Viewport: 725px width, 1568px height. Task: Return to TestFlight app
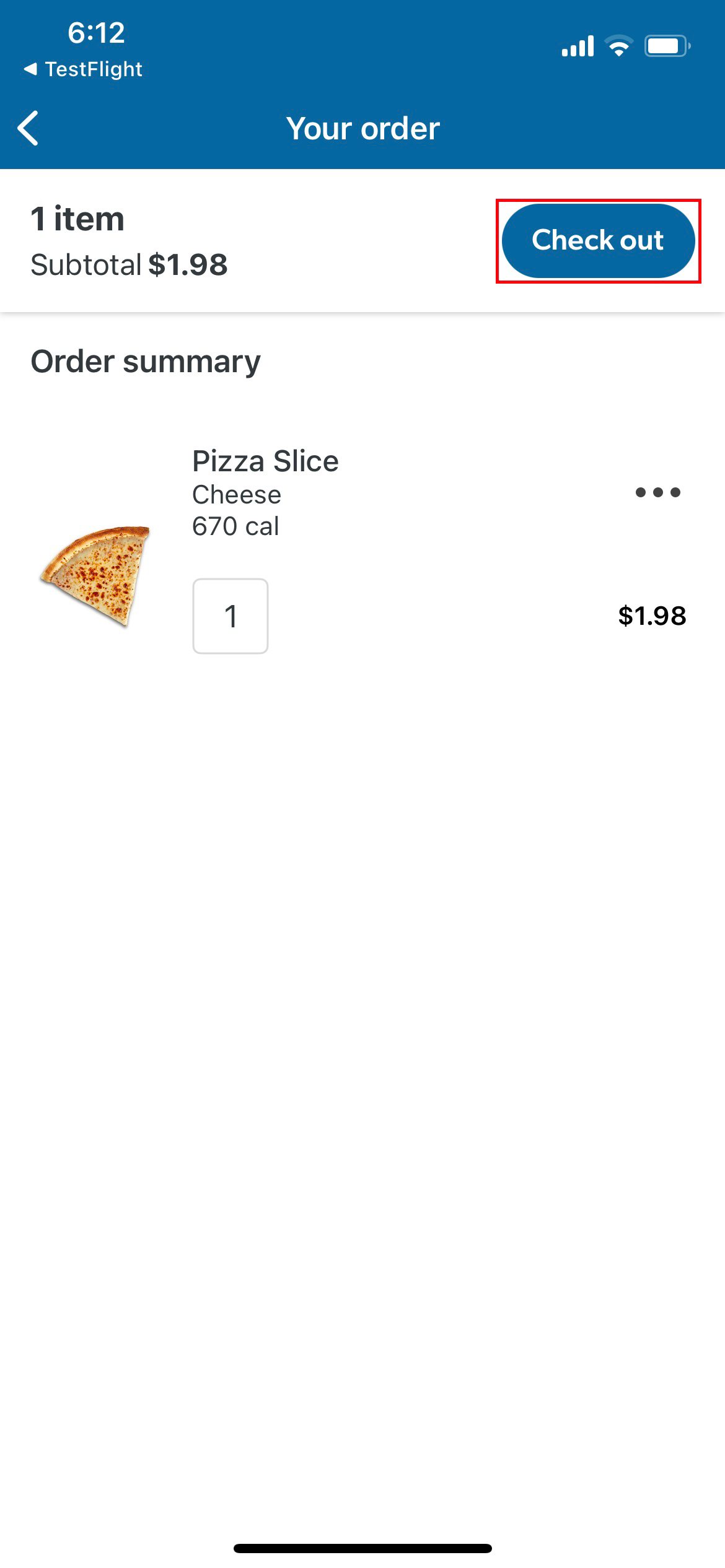[83, 69]
